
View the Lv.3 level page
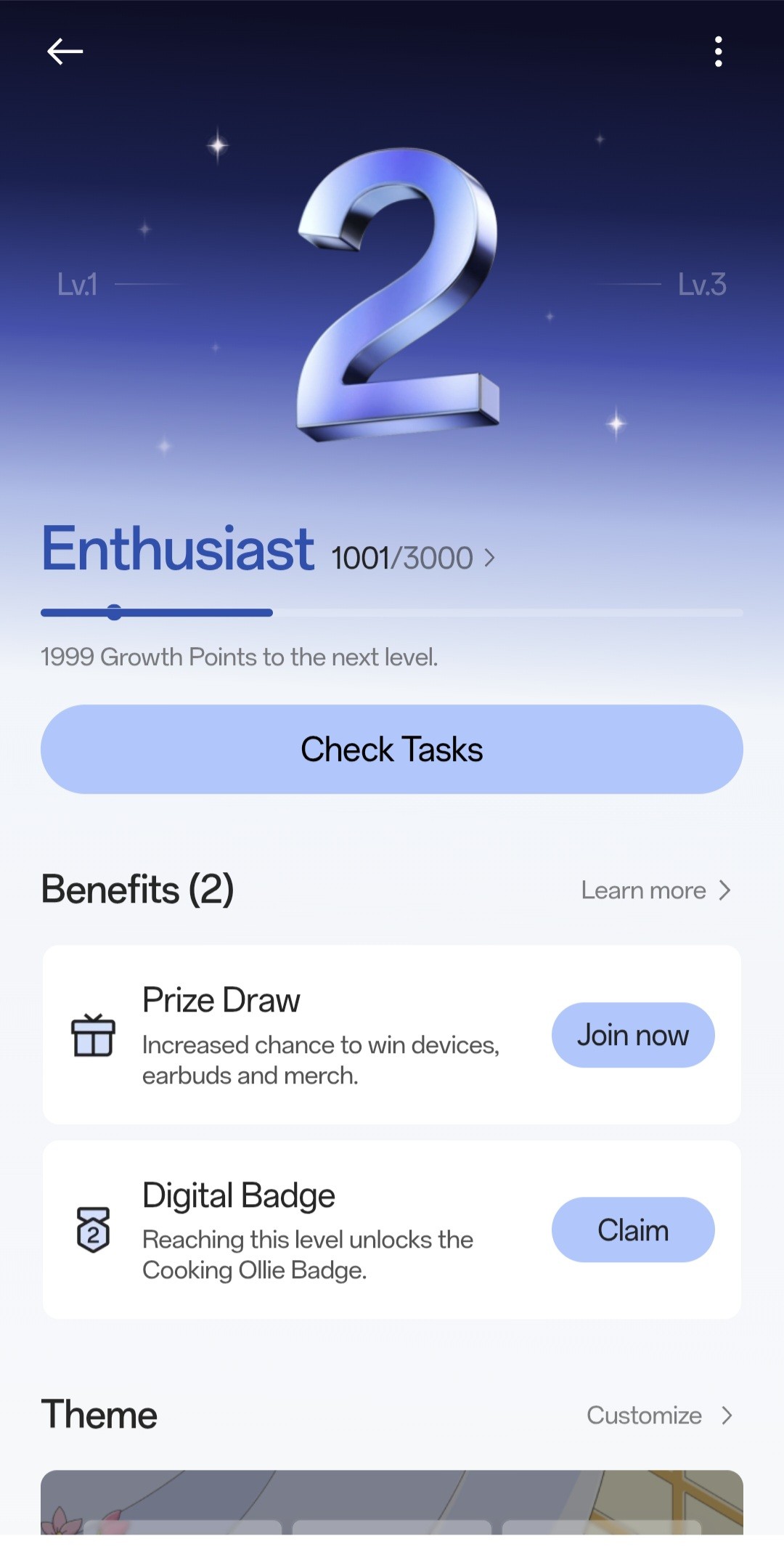pyautogui.click(x=702, y=284)
